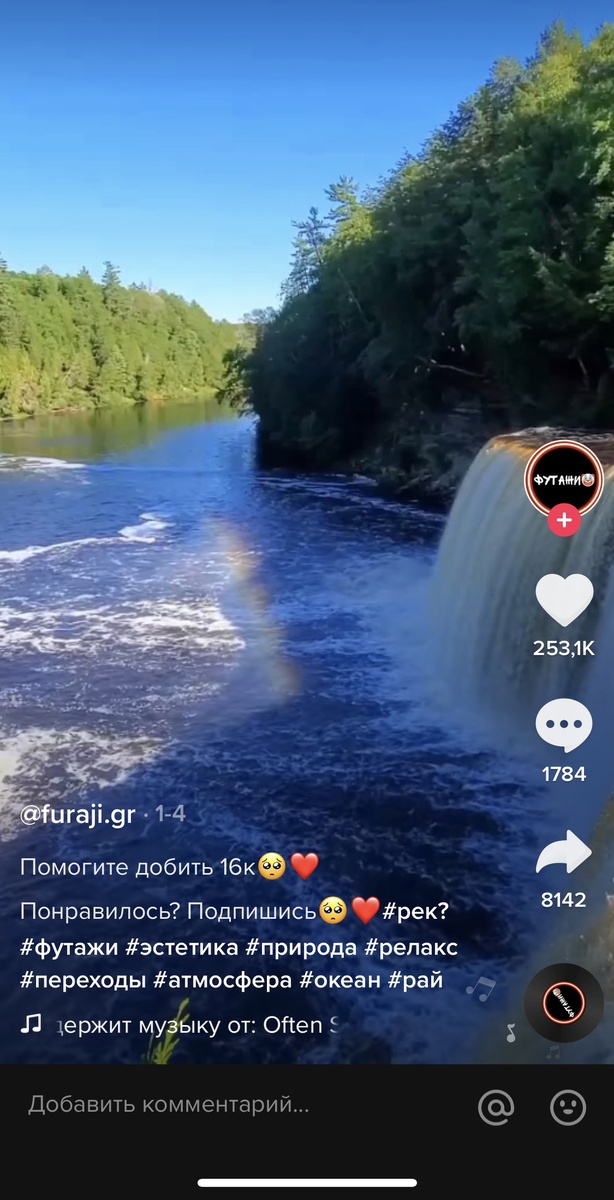
Task: Open the spinning sound disc
Action: [564, 1001]
